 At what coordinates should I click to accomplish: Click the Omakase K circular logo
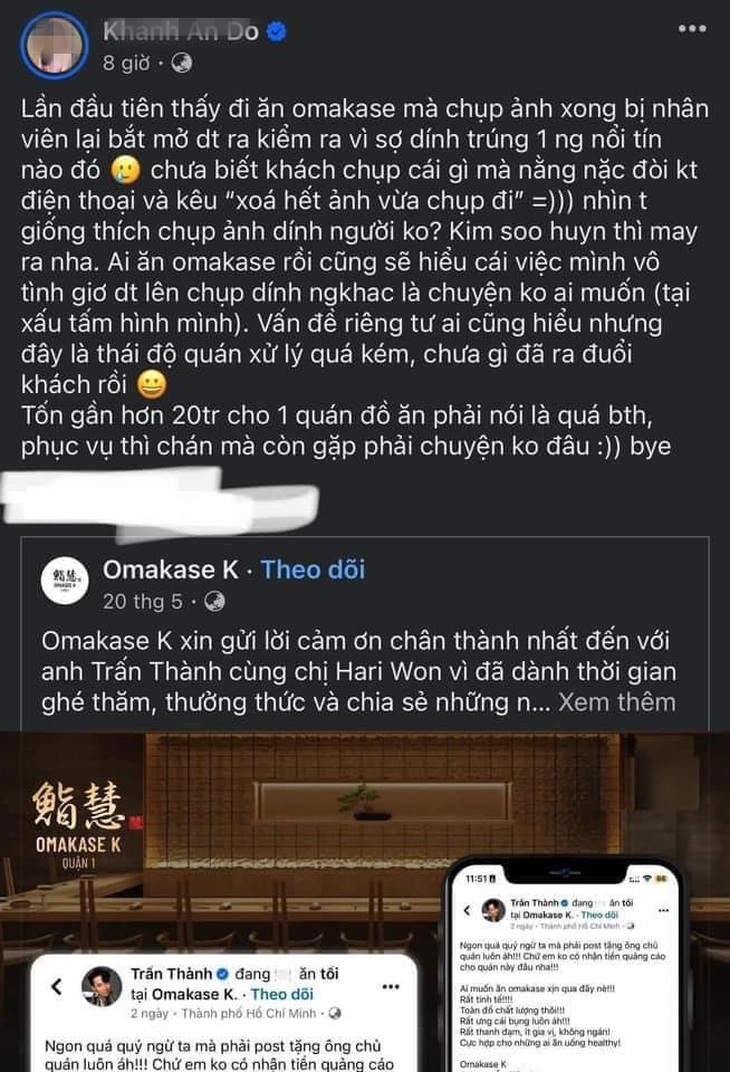click(65, 577)
